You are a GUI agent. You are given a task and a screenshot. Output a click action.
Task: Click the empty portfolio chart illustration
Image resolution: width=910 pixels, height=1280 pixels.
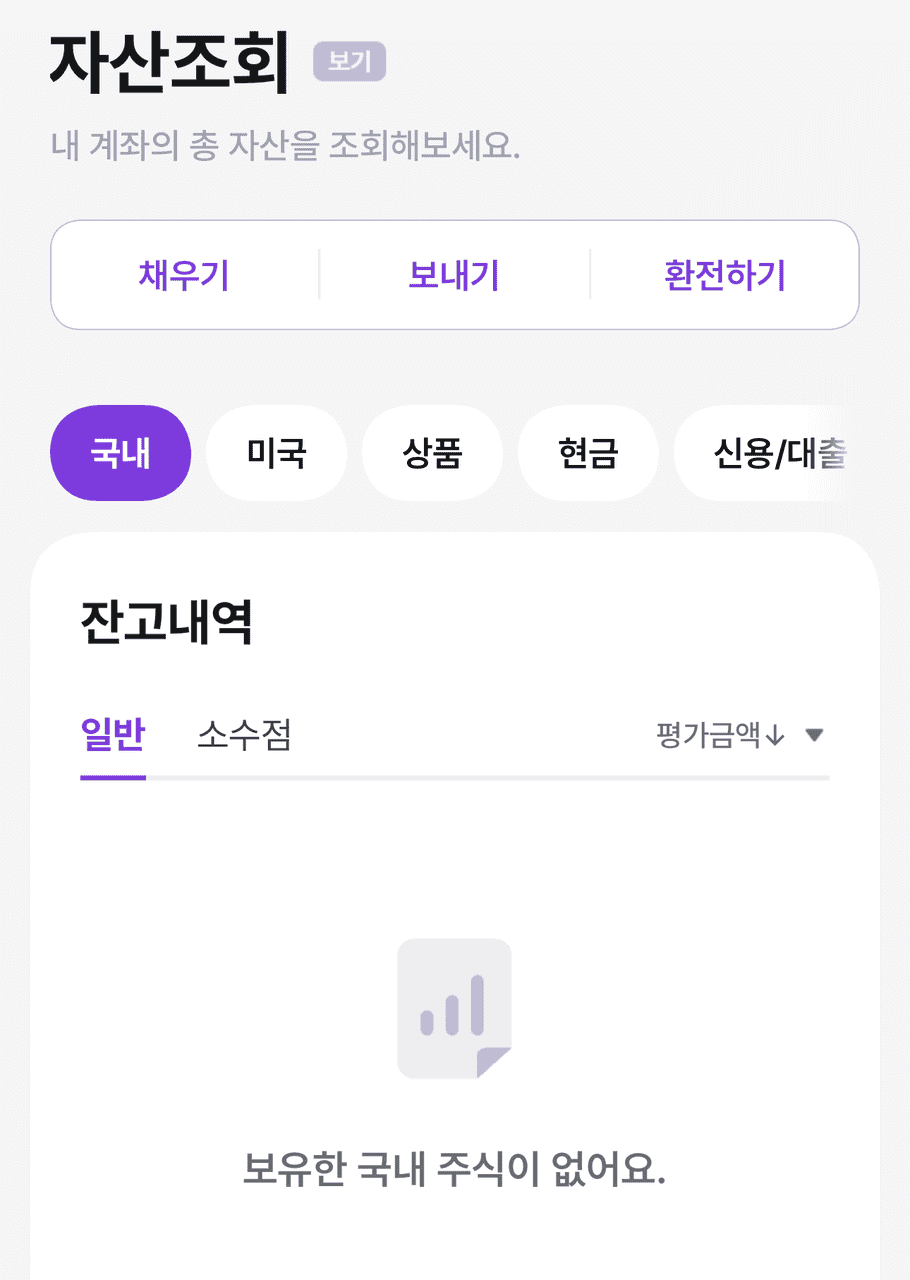coord(454,1008)
